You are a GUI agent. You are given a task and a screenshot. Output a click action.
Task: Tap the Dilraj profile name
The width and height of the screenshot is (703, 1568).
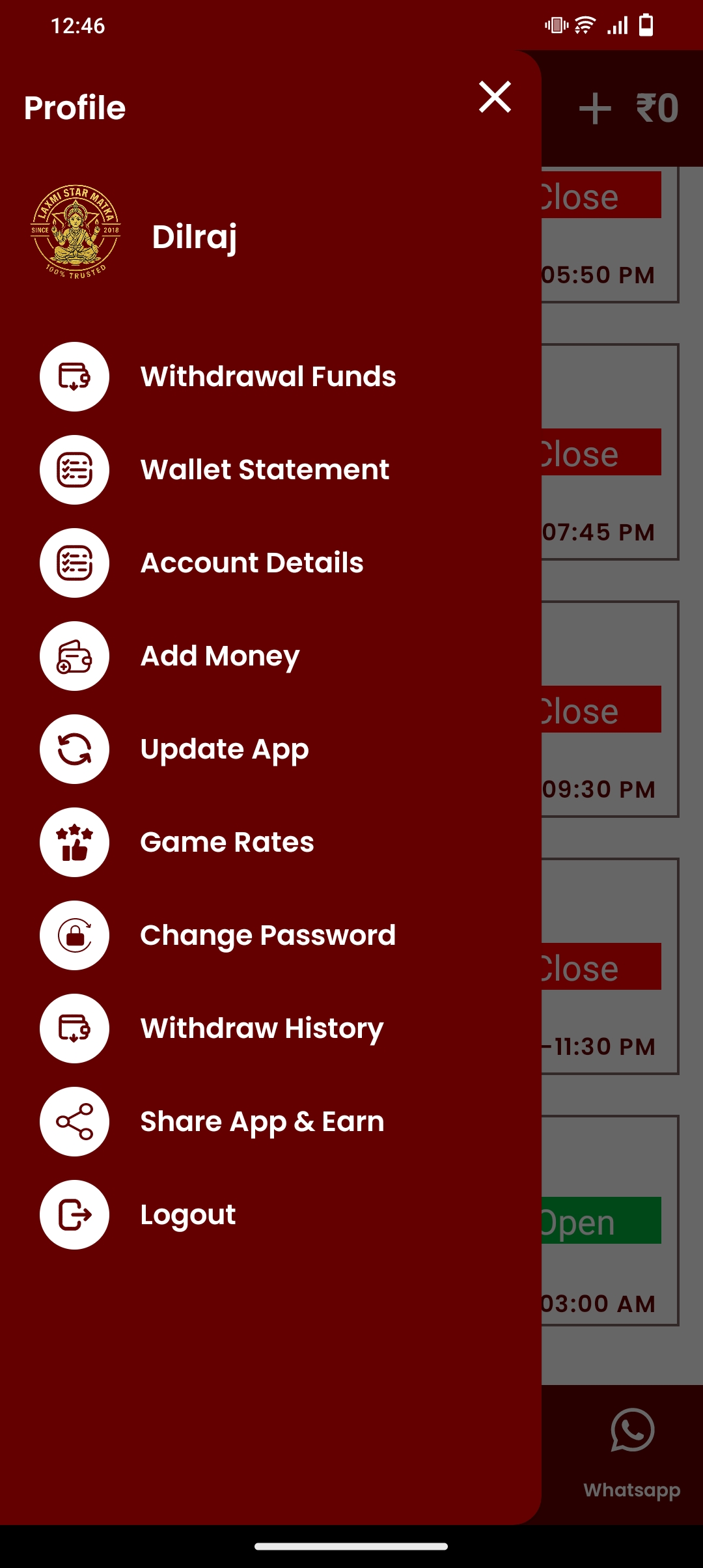pos(195,236)
